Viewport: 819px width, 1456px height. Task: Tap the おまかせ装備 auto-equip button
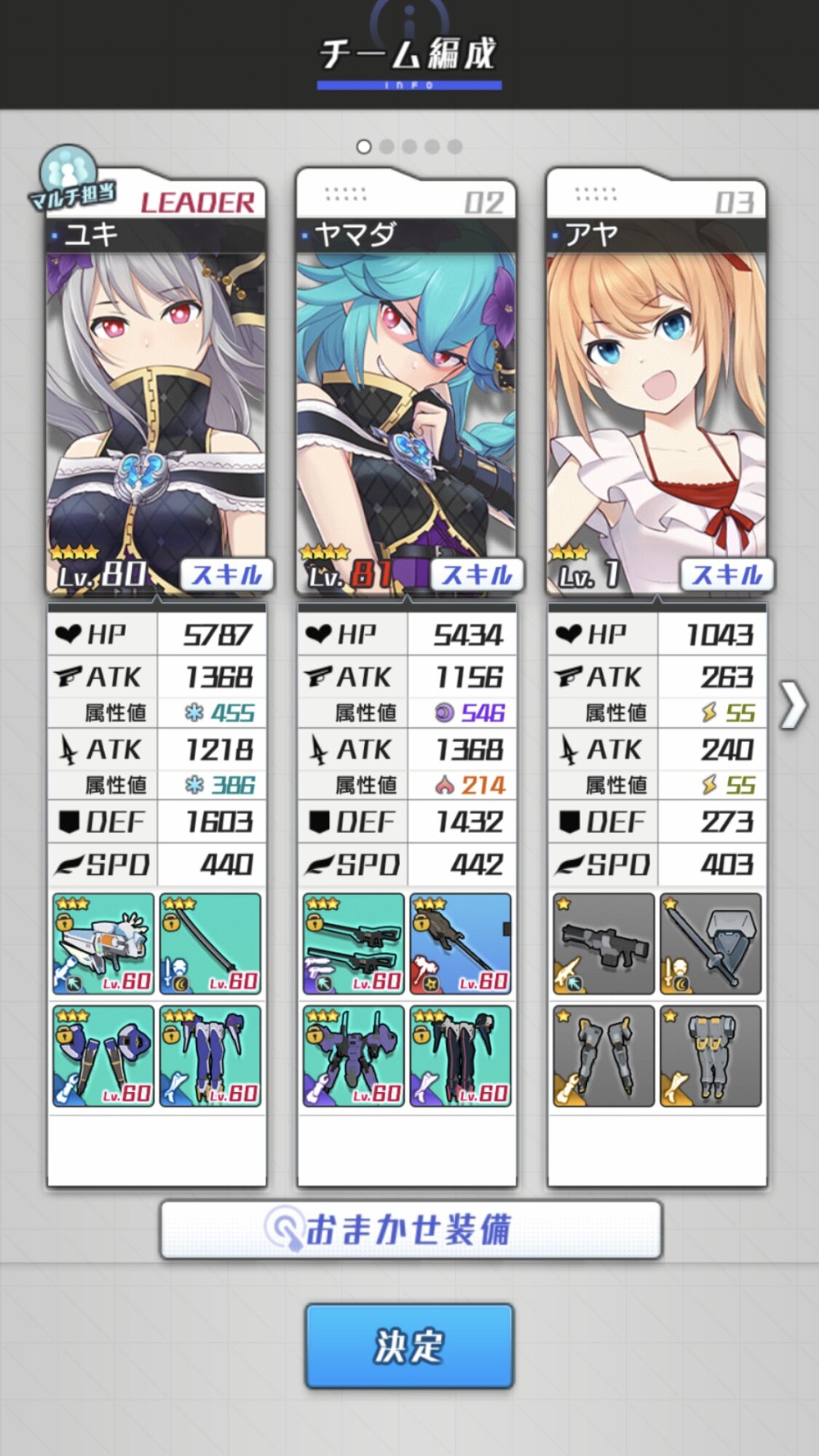(x=411, y=1230)
